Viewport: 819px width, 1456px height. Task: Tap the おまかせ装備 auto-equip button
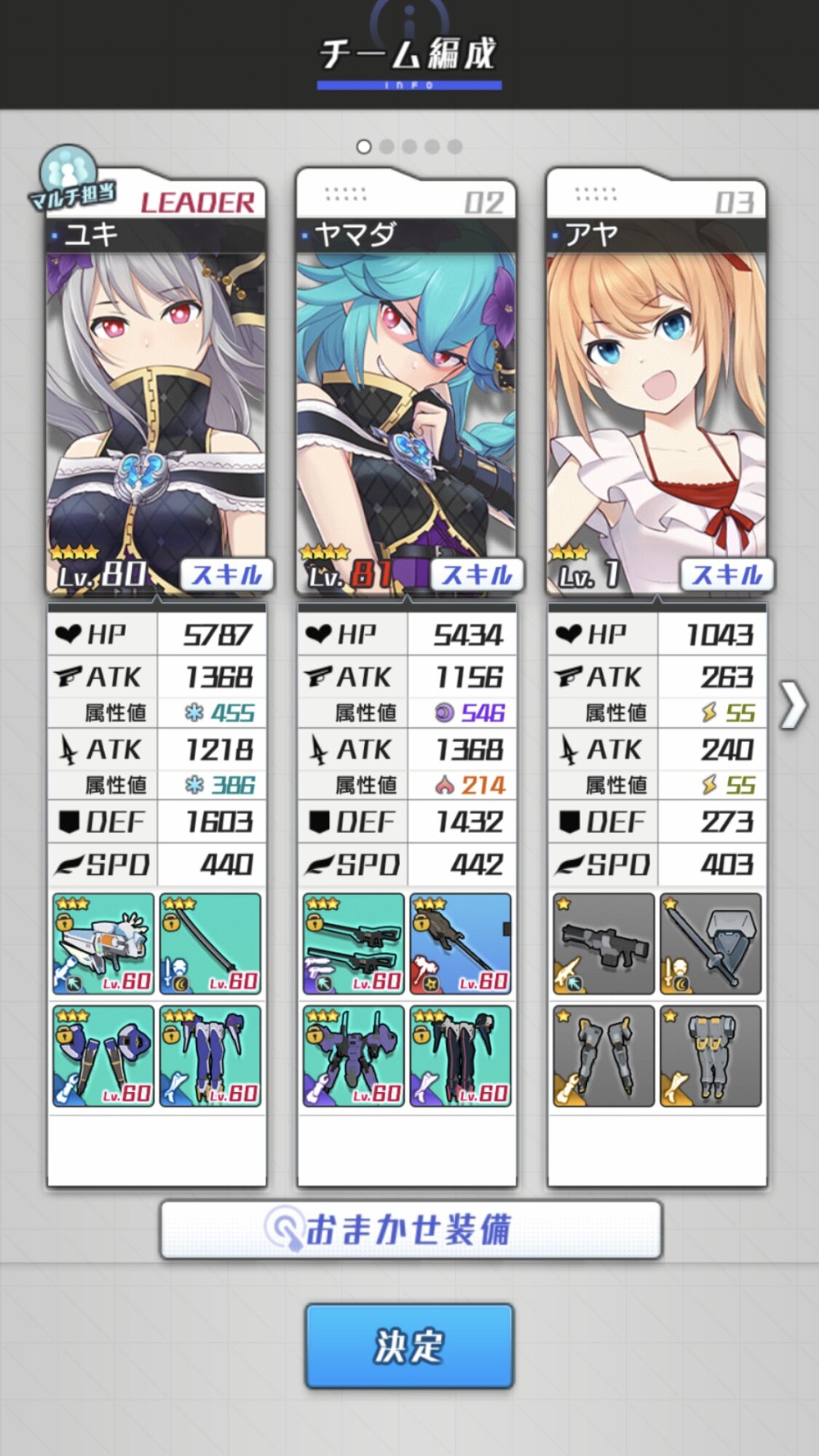(x=411, y=1230)
